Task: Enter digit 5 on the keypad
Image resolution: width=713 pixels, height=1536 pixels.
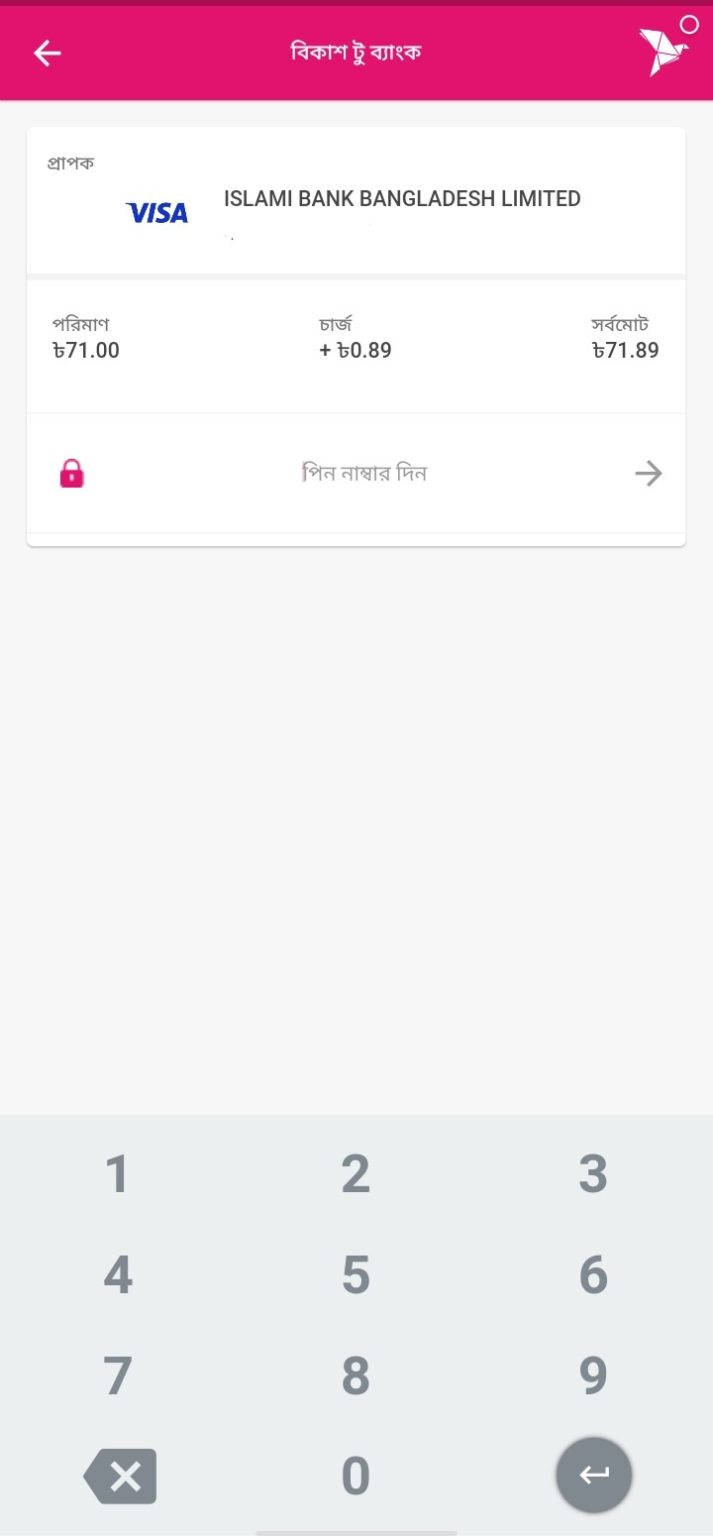Action: pyautogui.click(x=356, y=1275)
